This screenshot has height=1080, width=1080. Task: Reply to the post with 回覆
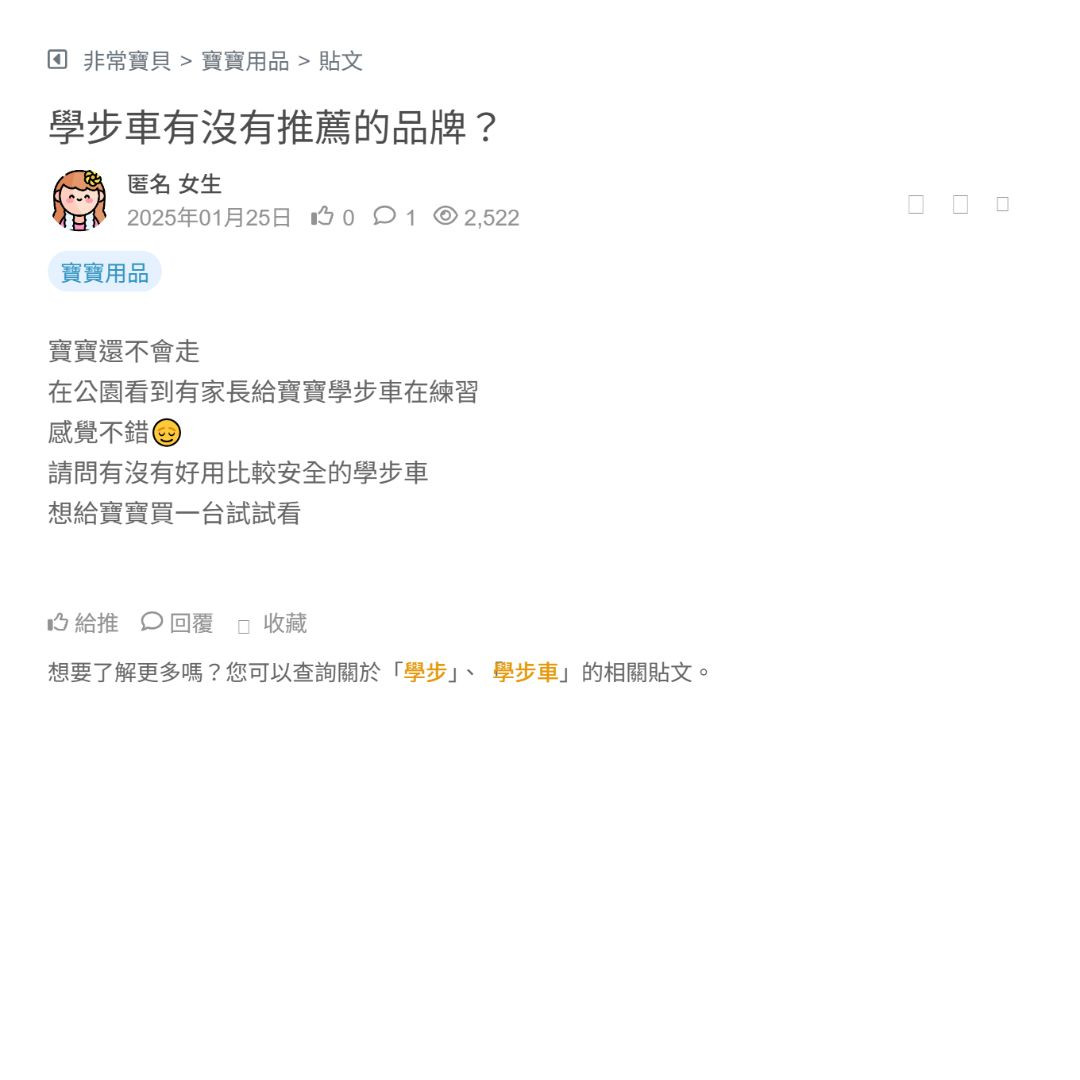tap(178, 623)
